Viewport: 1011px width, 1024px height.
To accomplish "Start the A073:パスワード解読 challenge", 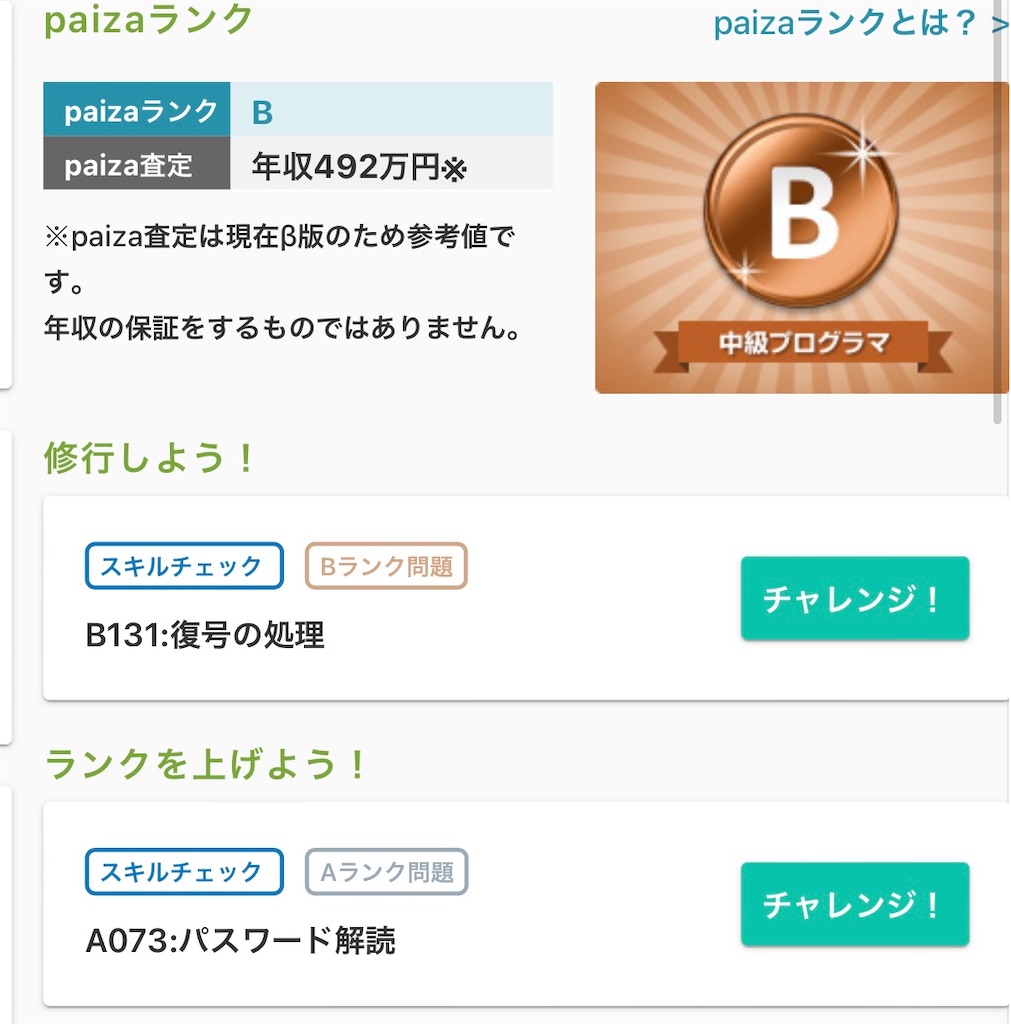I will click(x=854, y=904).
